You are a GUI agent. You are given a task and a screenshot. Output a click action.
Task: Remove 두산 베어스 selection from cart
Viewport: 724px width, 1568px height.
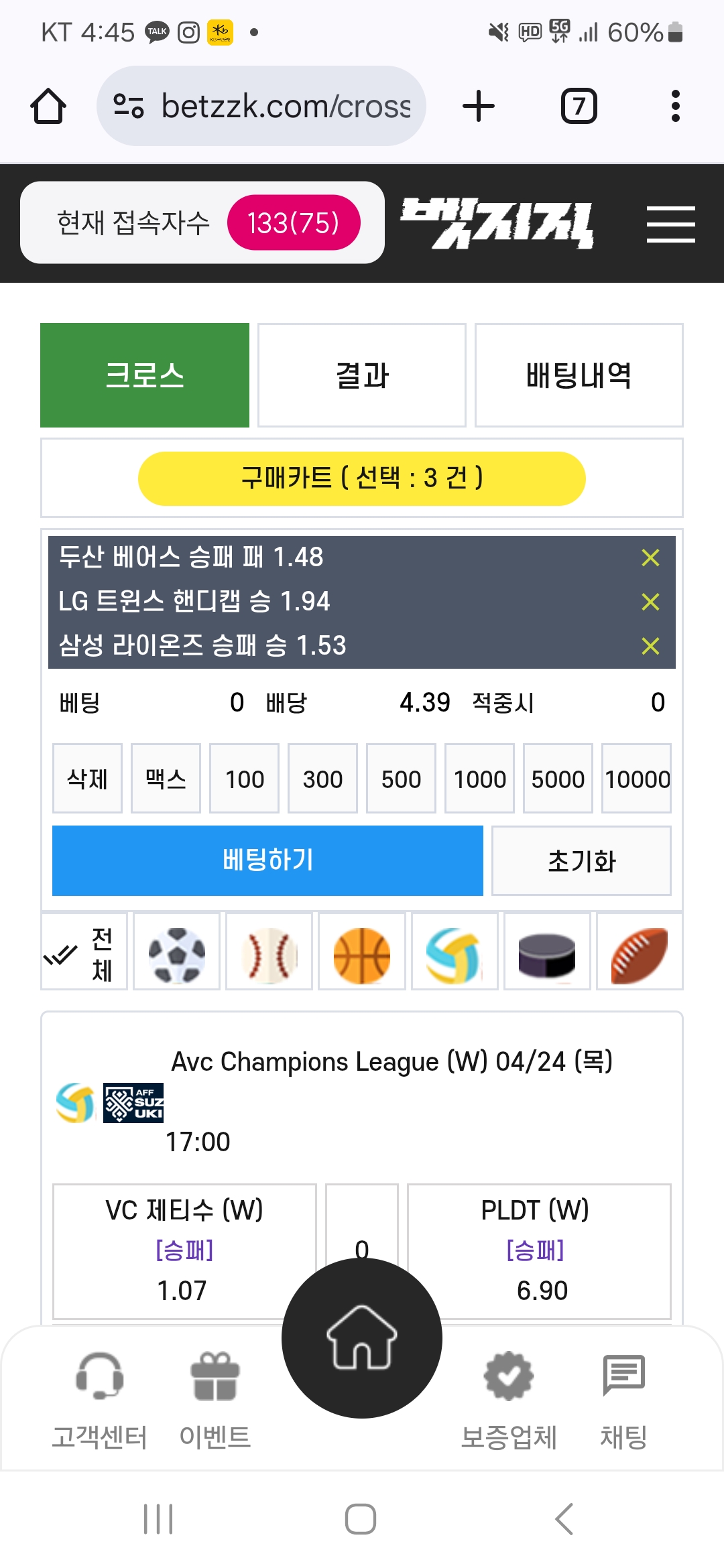tap(650, 558)
